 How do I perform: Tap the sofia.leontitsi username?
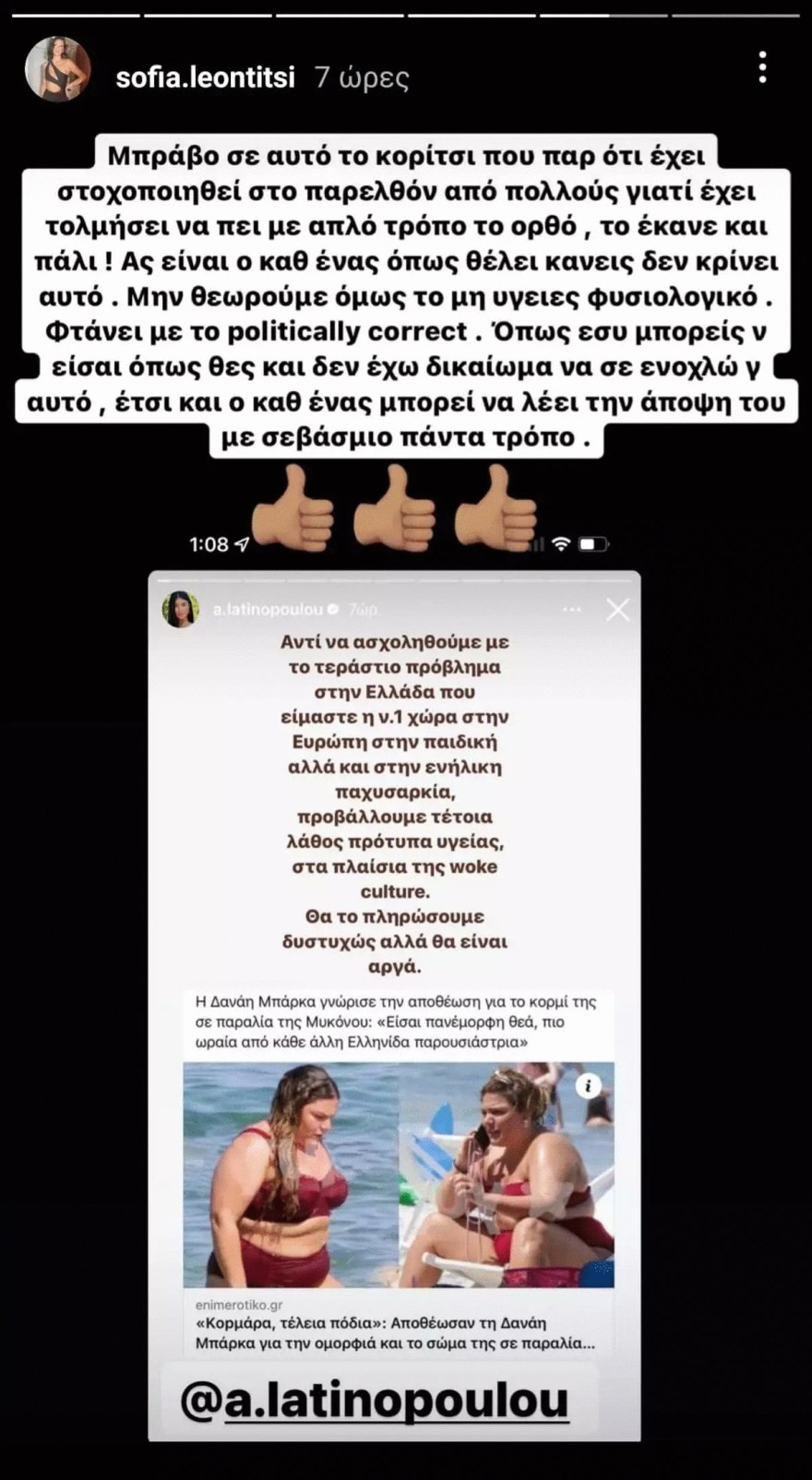205,78
